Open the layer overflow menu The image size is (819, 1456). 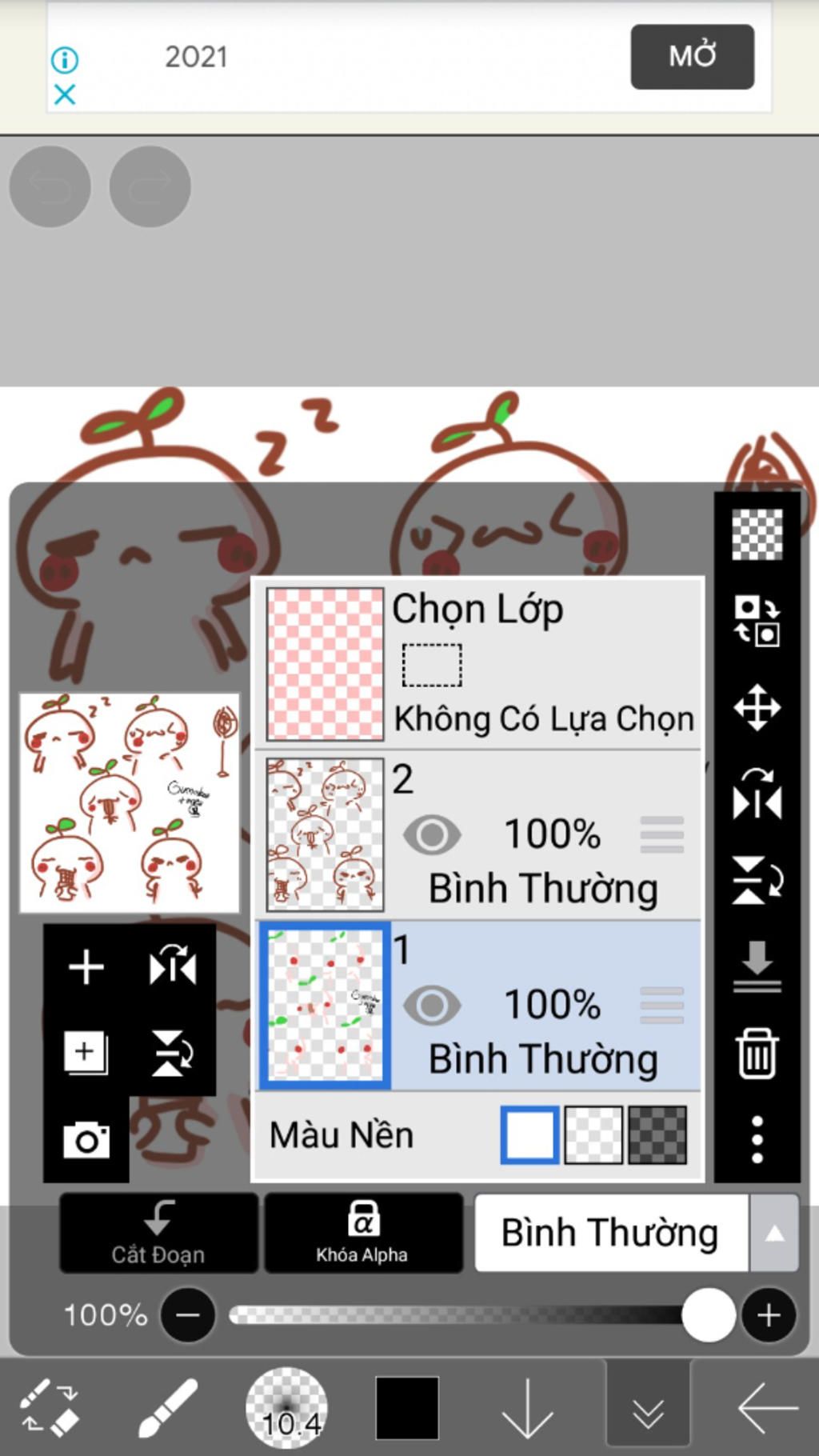757,1139
